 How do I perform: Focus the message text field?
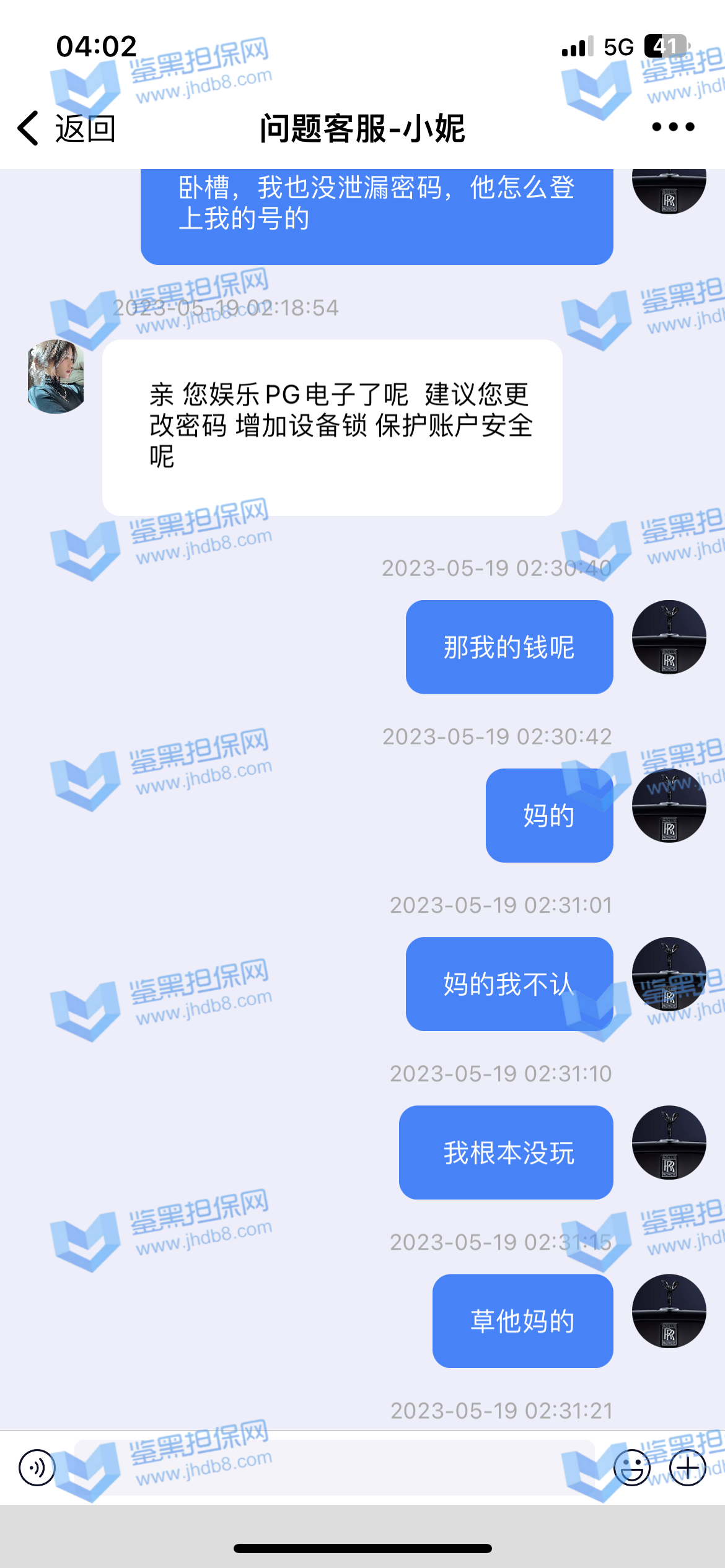click(335, 1468)
